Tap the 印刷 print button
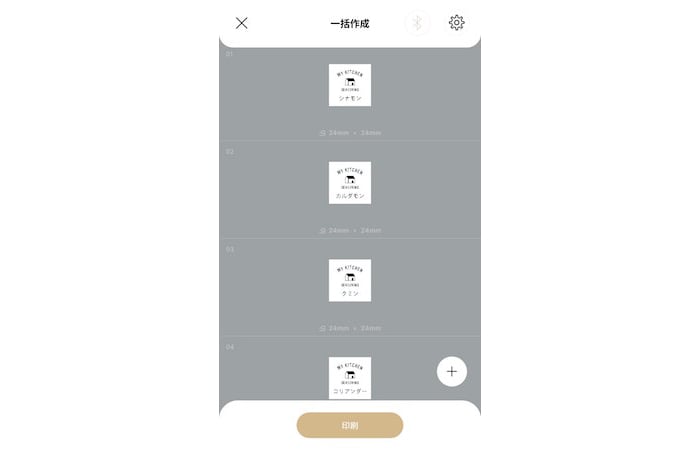The height and width of the screenshot is (450, 700). 350,425
